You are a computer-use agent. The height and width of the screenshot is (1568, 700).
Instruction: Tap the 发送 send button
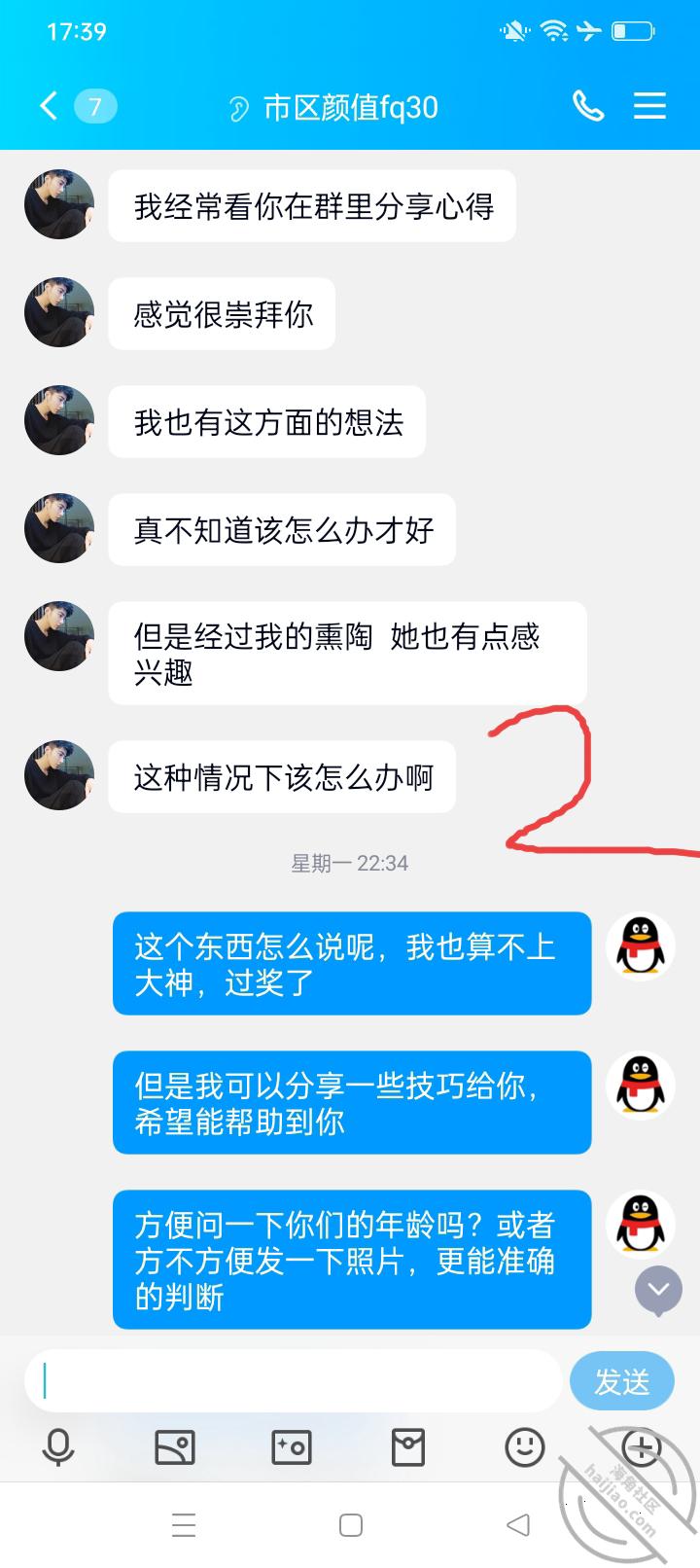coord(622,1380)
